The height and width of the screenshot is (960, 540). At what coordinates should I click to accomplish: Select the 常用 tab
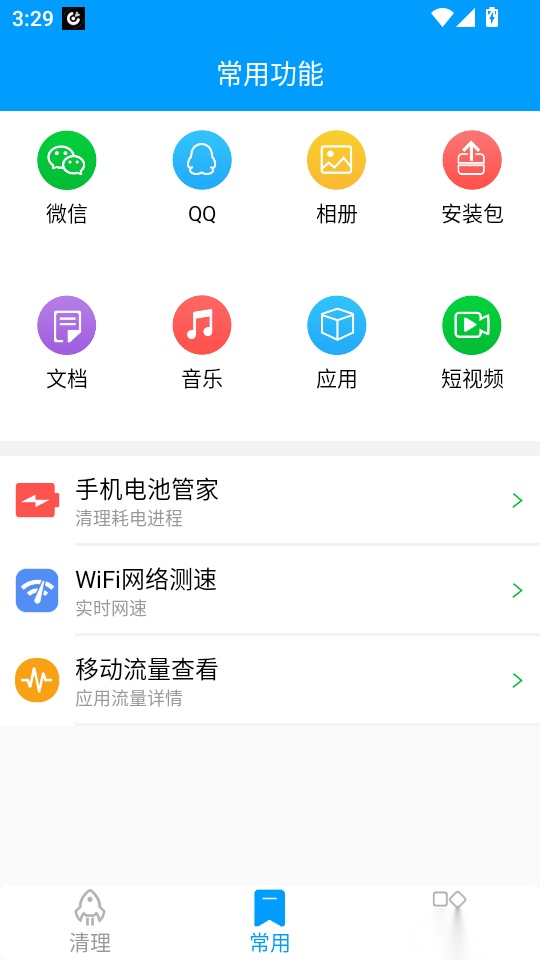click(x=270, y=921)
